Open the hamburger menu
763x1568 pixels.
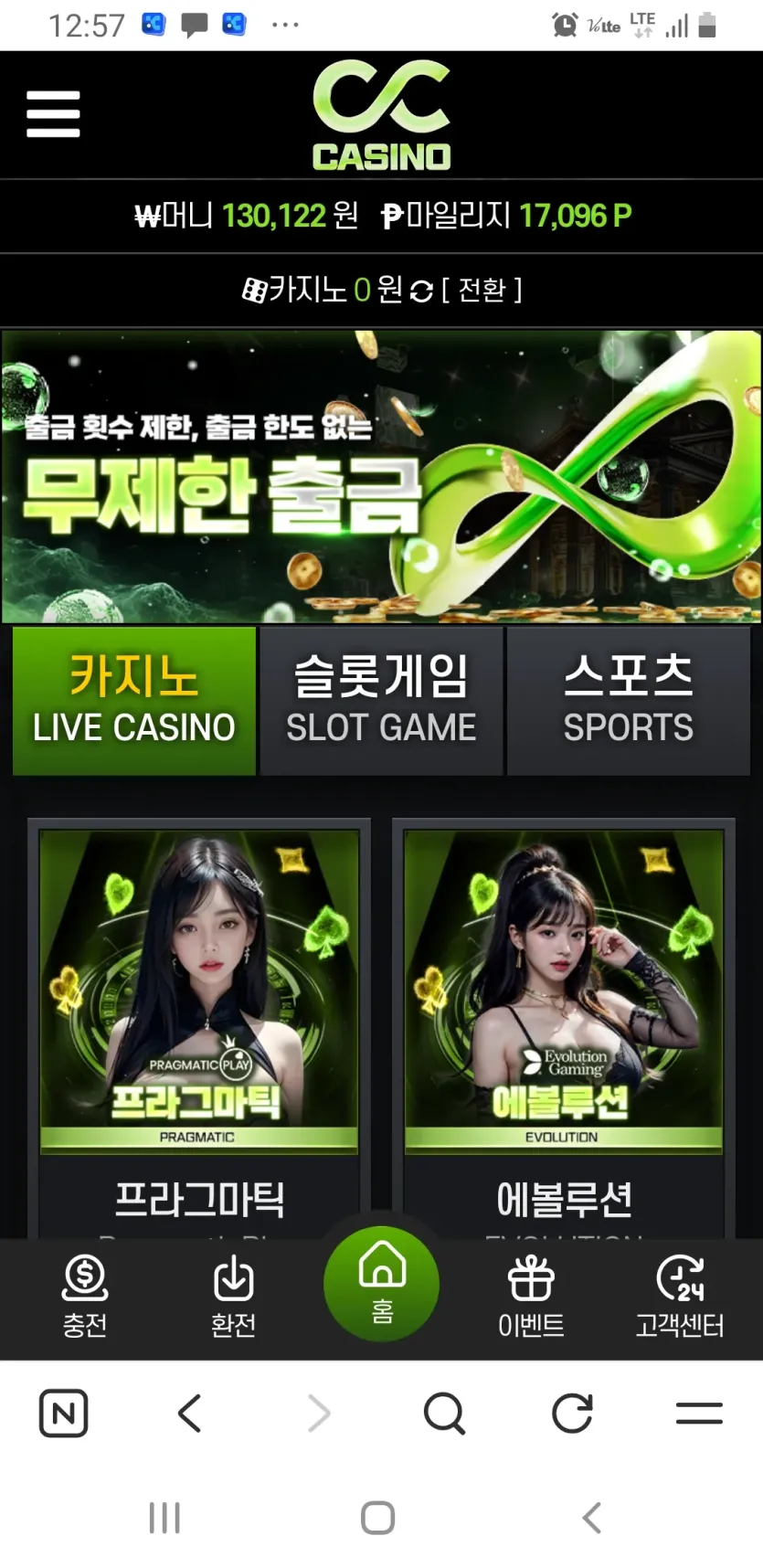click(53, 114)
